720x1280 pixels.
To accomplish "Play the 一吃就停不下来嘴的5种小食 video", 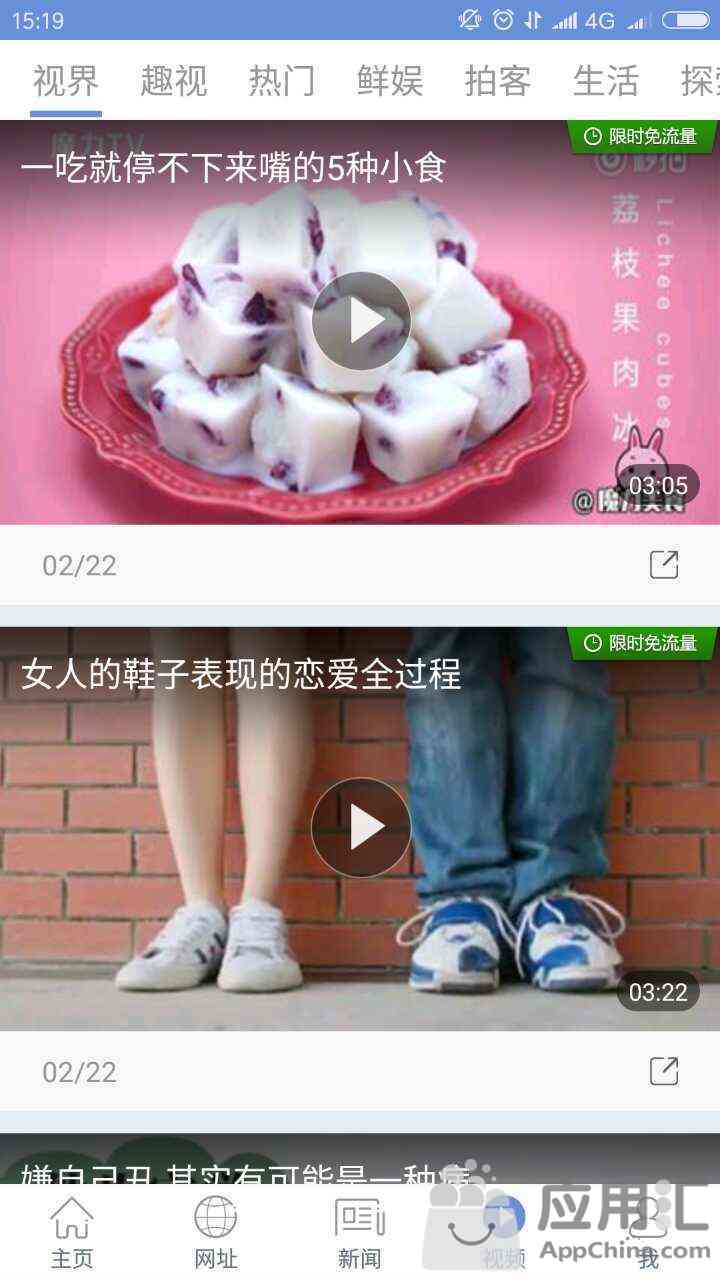I will [x=361, y=321].
